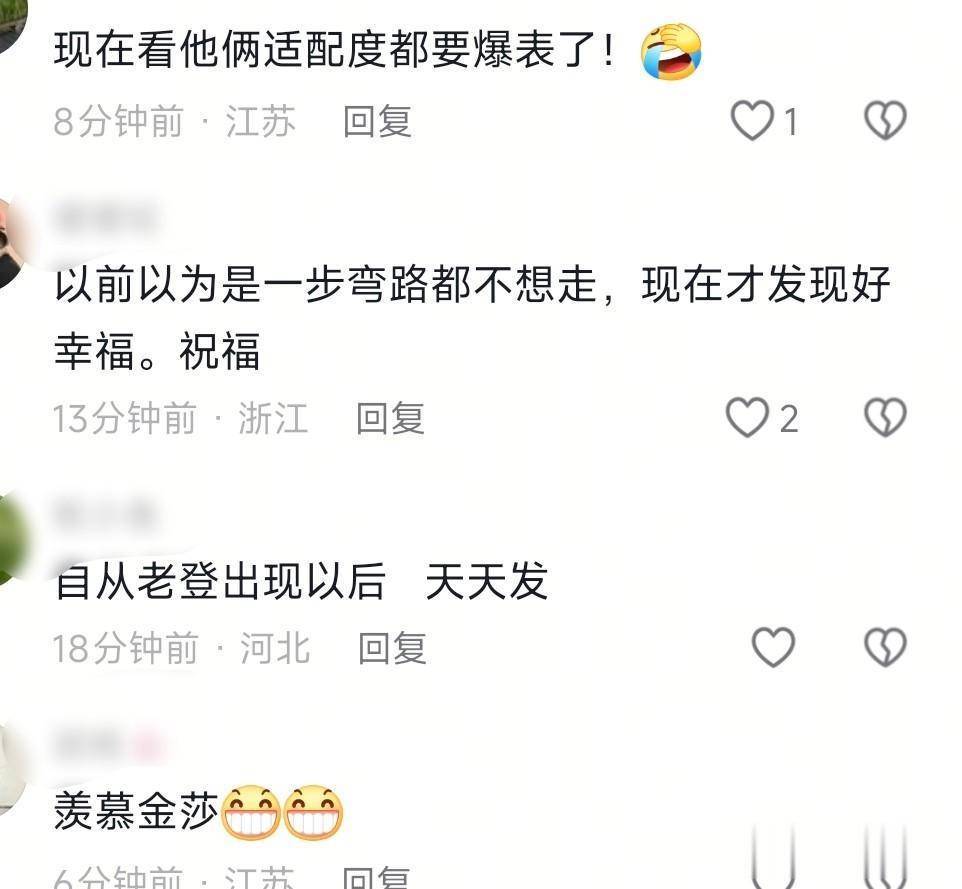This screenshot has height=889, width=962.
Task: Dislike the 18分钟前 comment from 河北
Action: (885, 648)
